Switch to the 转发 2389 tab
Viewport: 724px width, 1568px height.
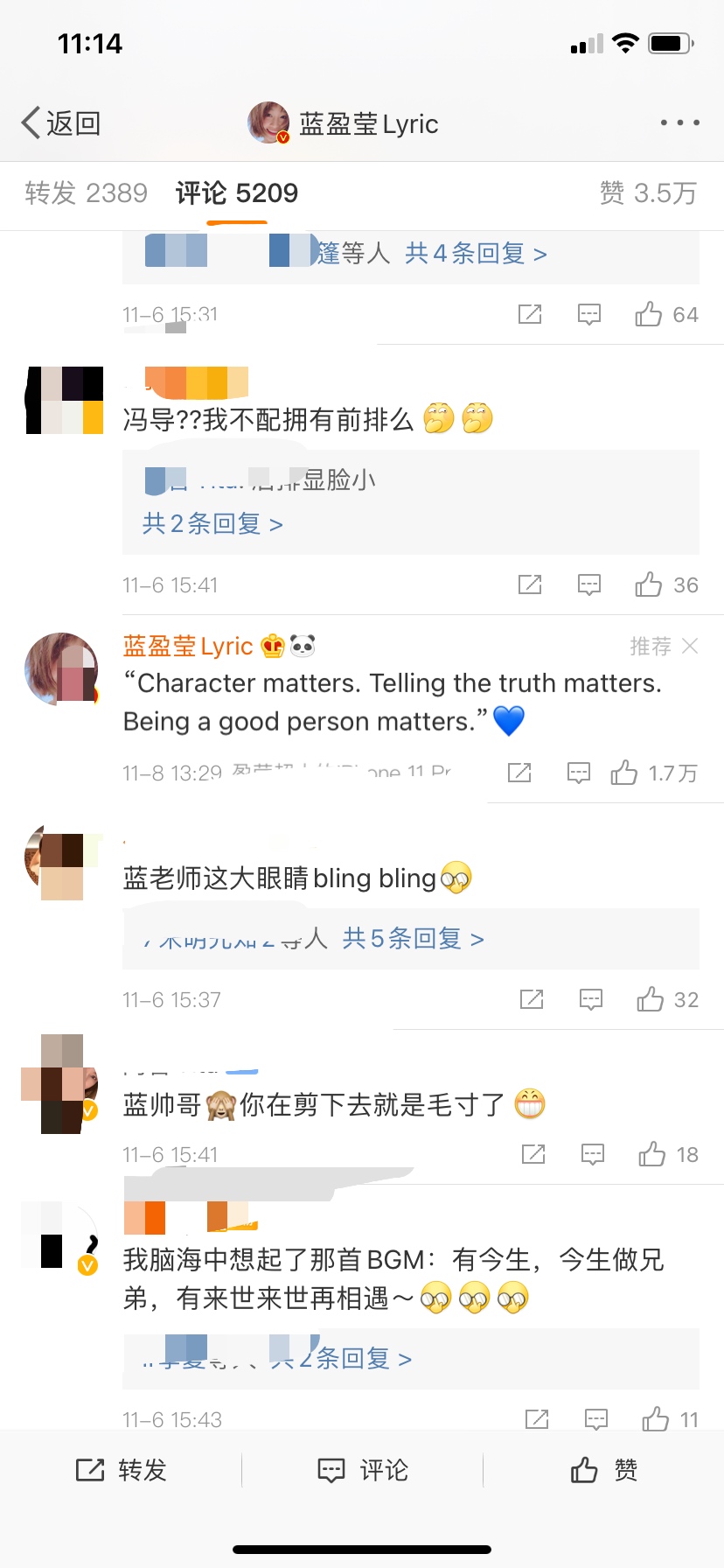(x=84, y=195)
